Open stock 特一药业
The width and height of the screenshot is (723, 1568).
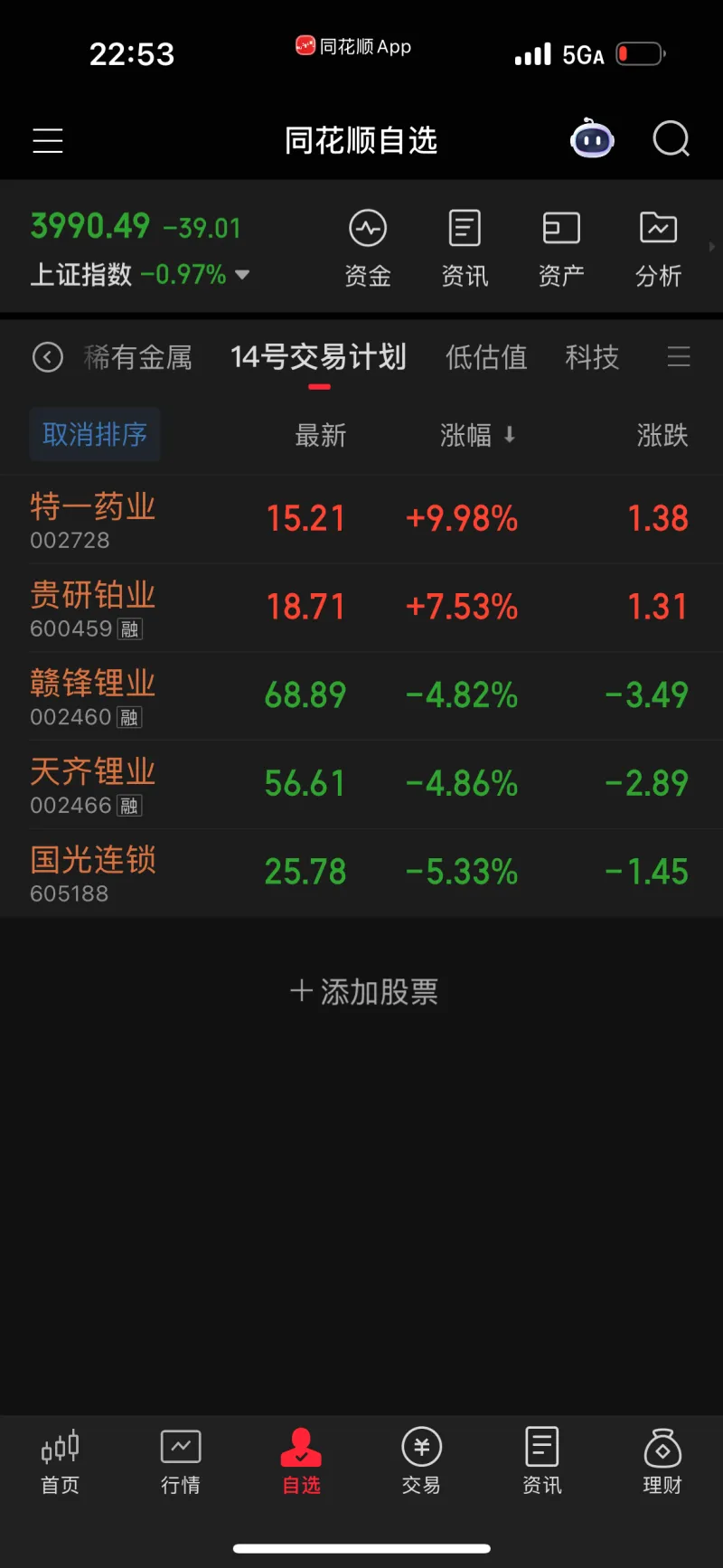(x=93, y=519)
